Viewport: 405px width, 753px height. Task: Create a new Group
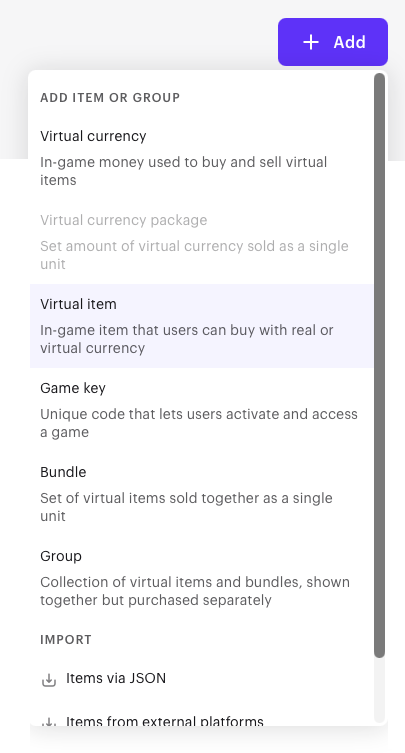(x=202, y=578)
